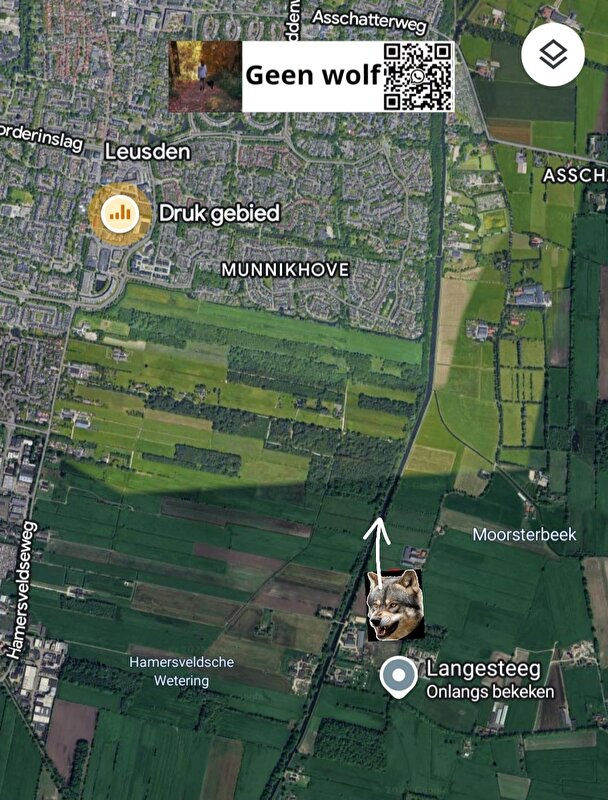Image resolution: width=608 pixels, height=800 pixels.
Task: Tap the Langesteeg location pin
Action: 399,677
